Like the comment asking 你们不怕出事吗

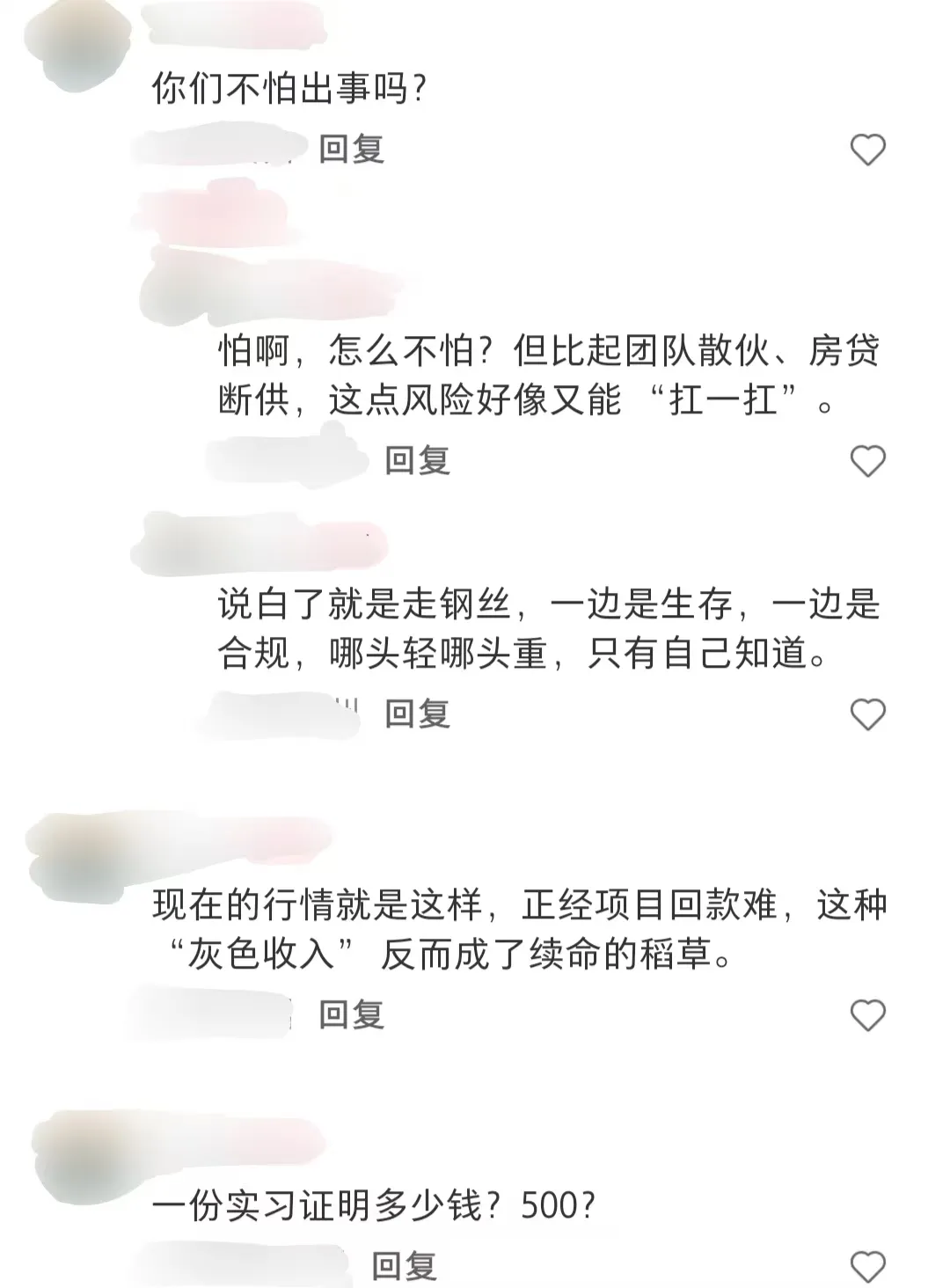(x=869, y=150)
